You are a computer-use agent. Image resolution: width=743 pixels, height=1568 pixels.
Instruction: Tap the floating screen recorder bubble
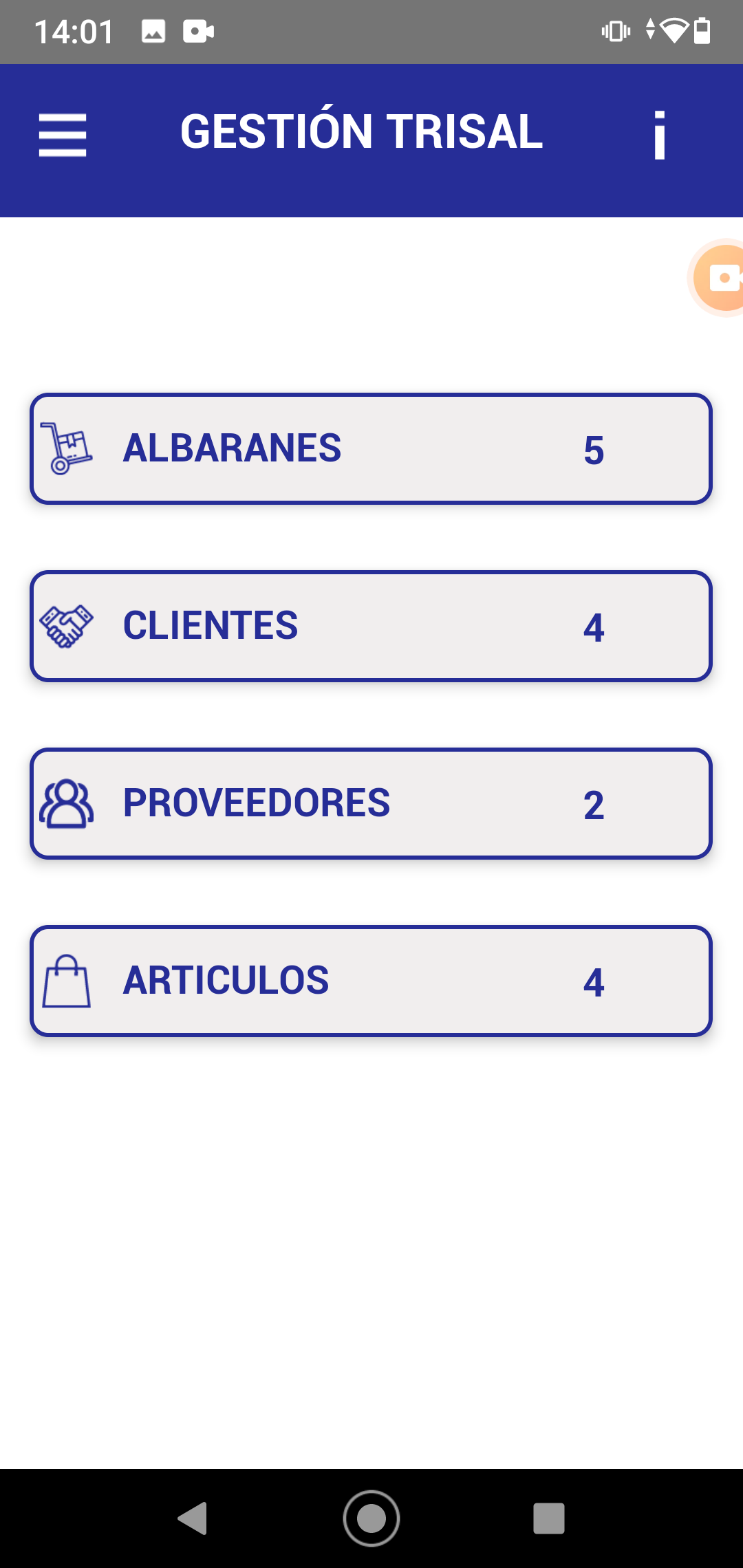[717, 278]
